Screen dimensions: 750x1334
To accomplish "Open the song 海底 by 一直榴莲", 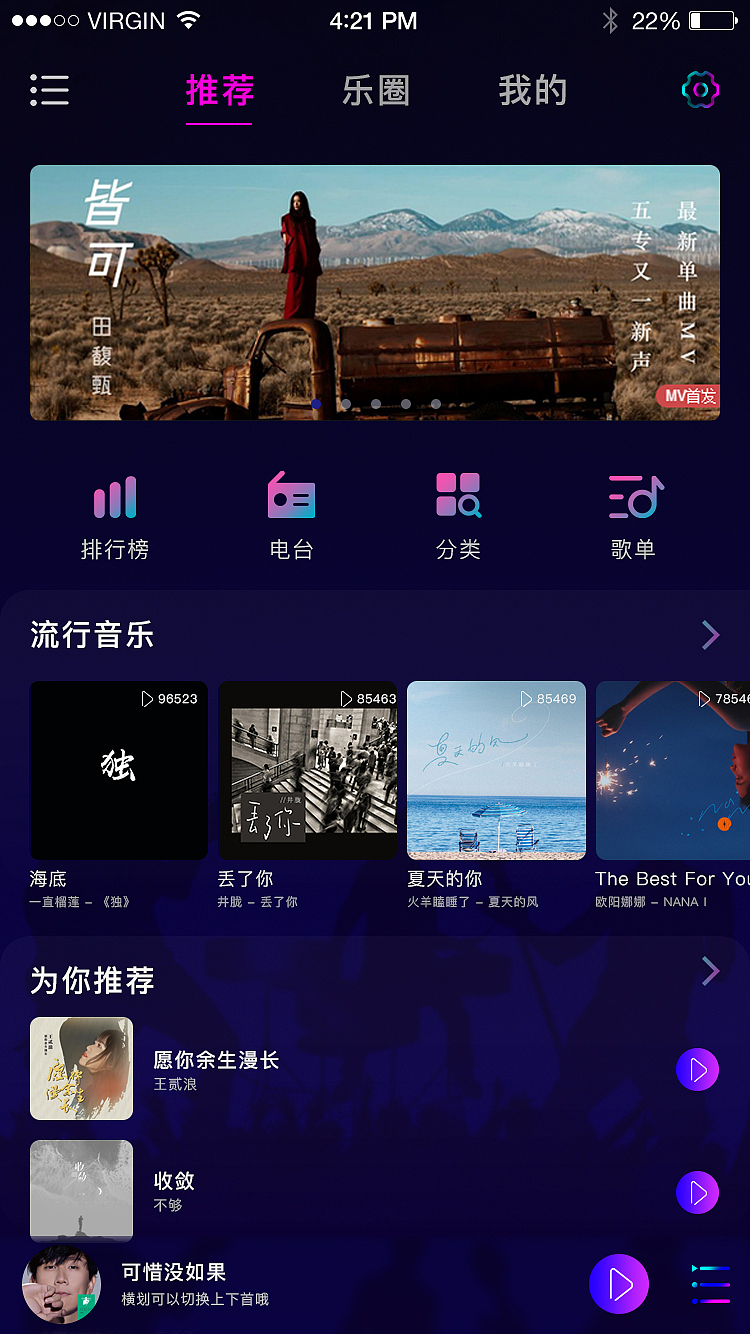I will click(119, 770).
